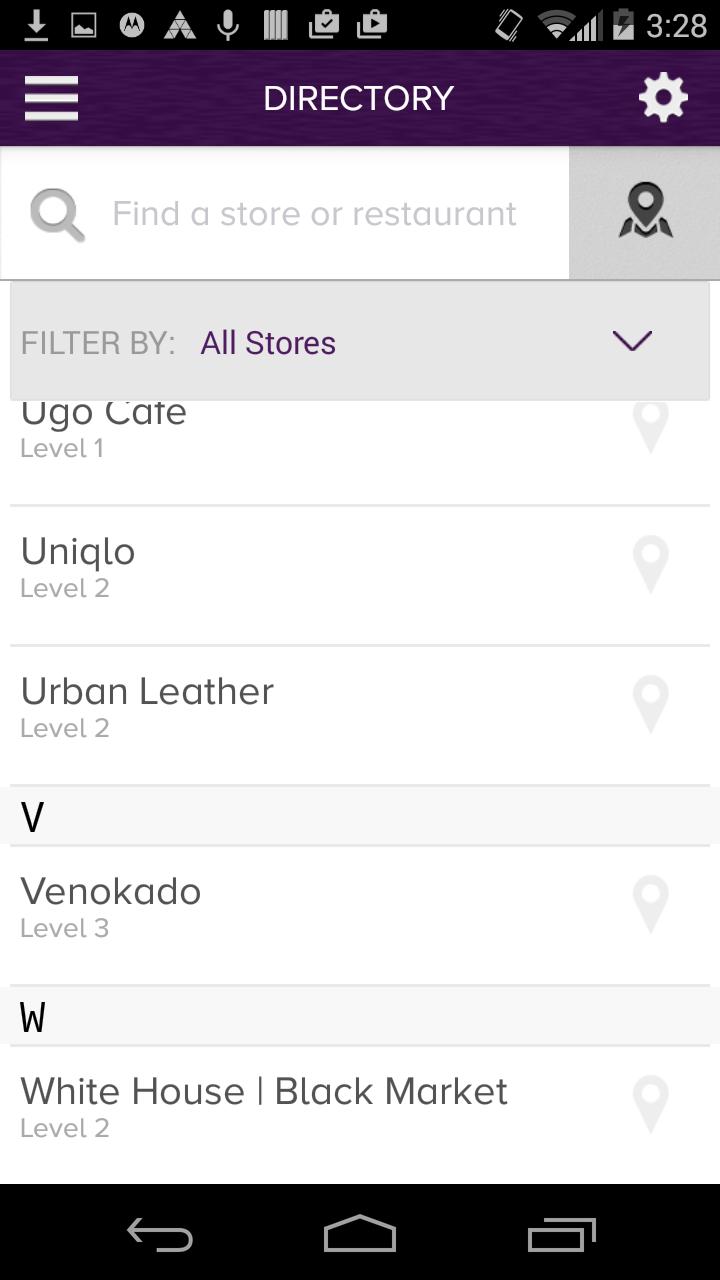
Task: Open the Uniqlo store listing
Action: [300, 568]
